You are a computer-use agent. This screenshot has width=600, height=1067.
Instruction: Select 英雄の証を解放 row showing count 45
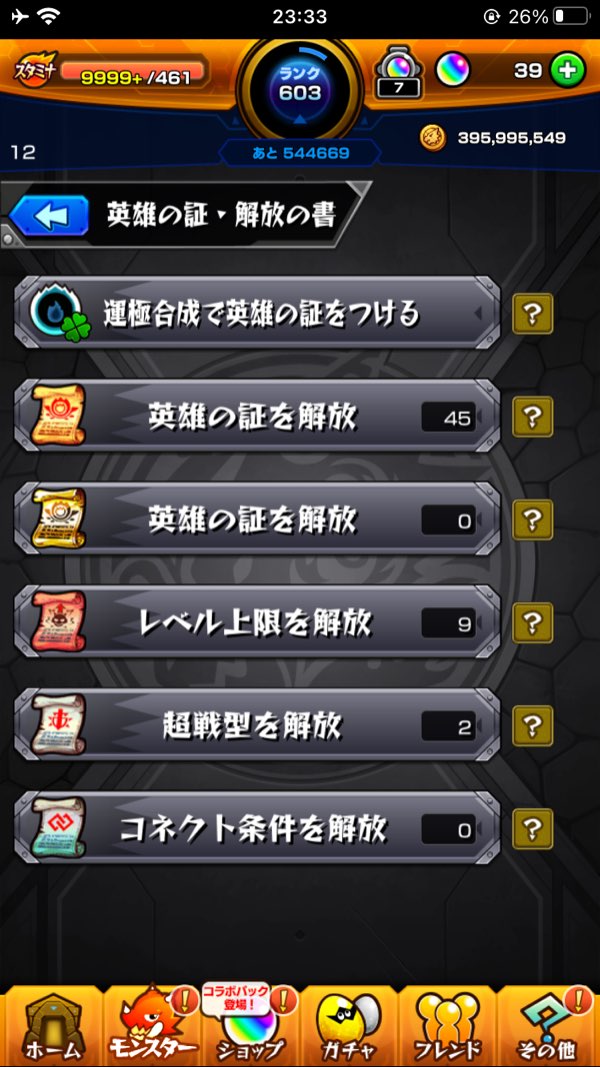coord(257,417)
